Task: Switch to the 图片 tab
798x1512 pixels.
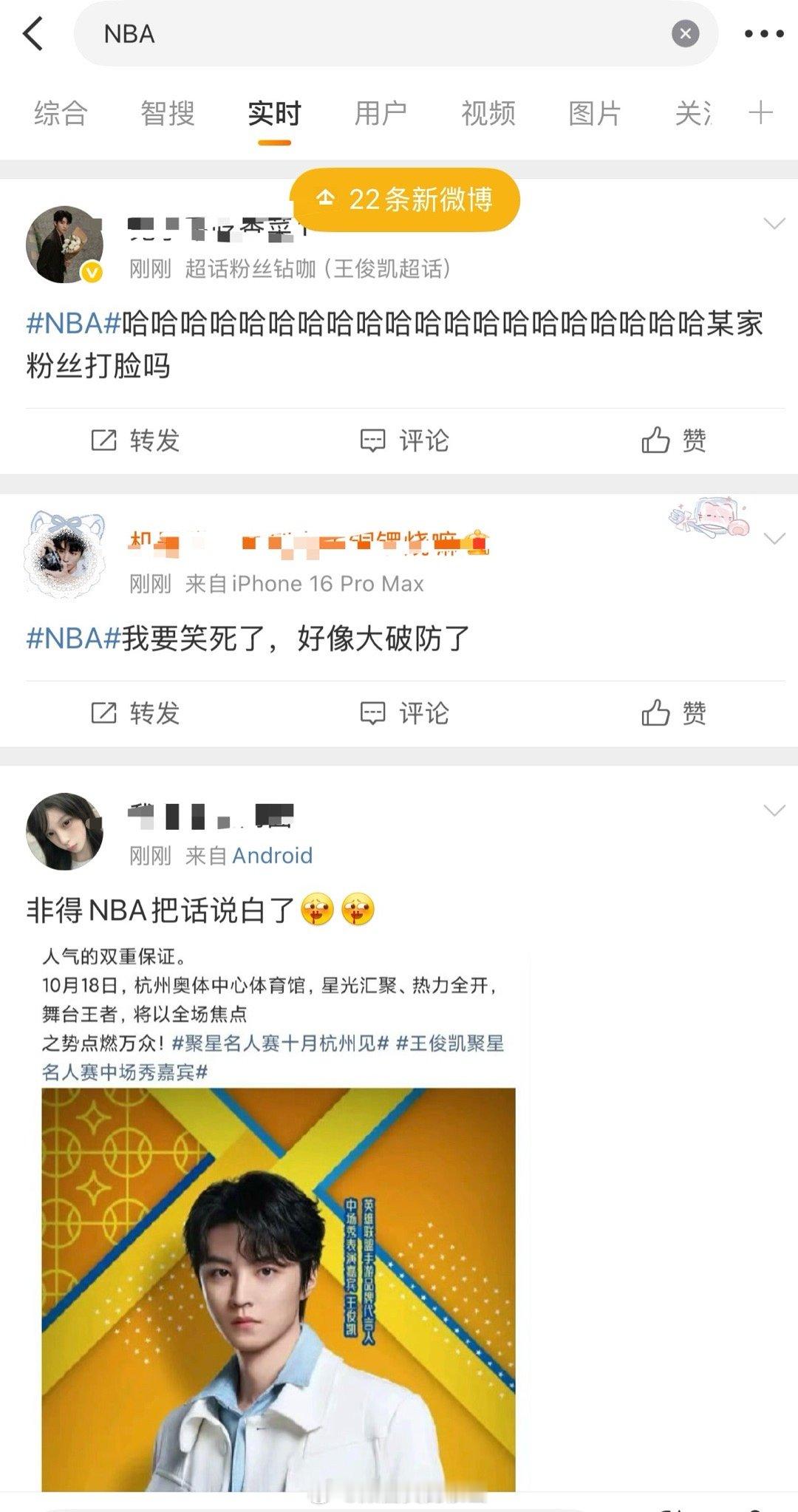Action: click(595, 114)
